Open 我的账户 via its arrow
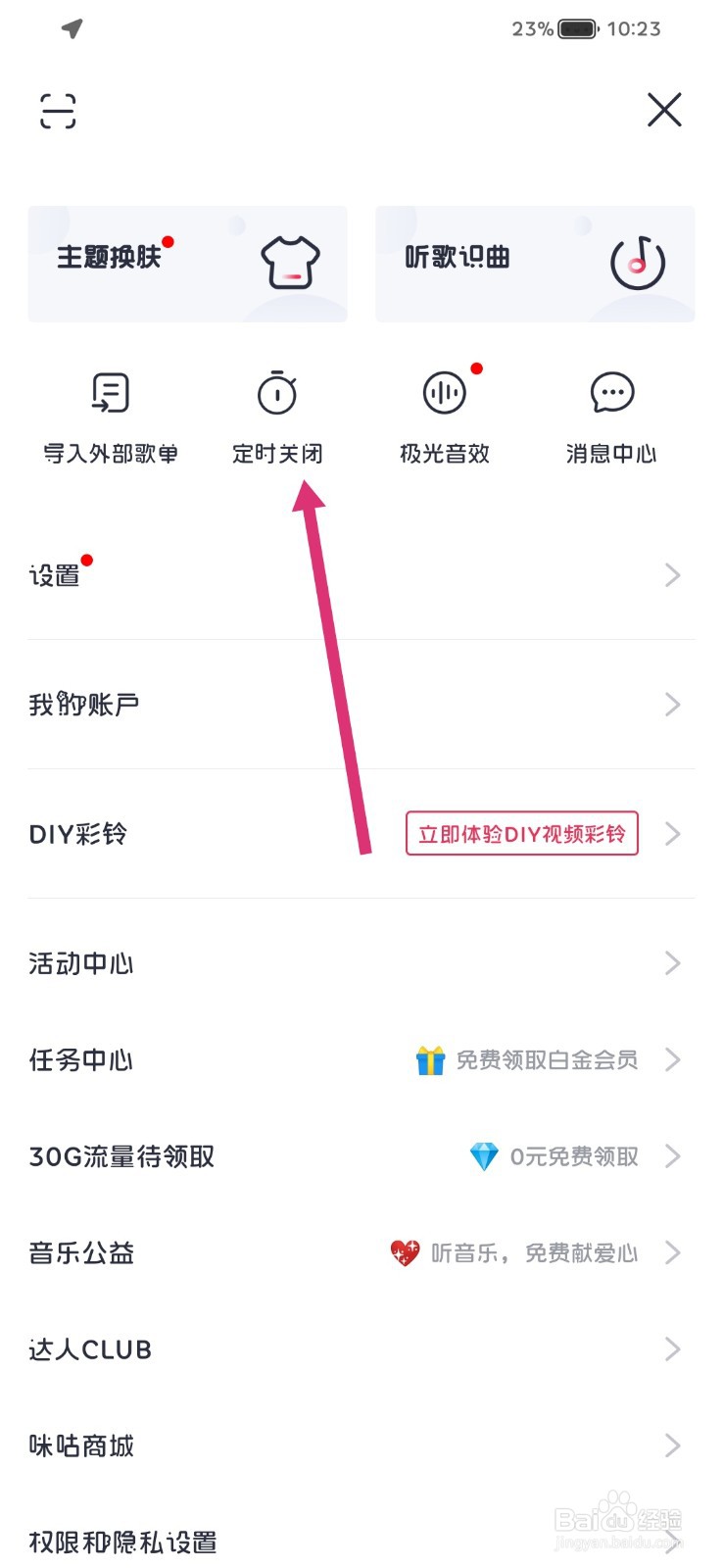This screenshot has height=1568, width=723. [x=672, y=705]
